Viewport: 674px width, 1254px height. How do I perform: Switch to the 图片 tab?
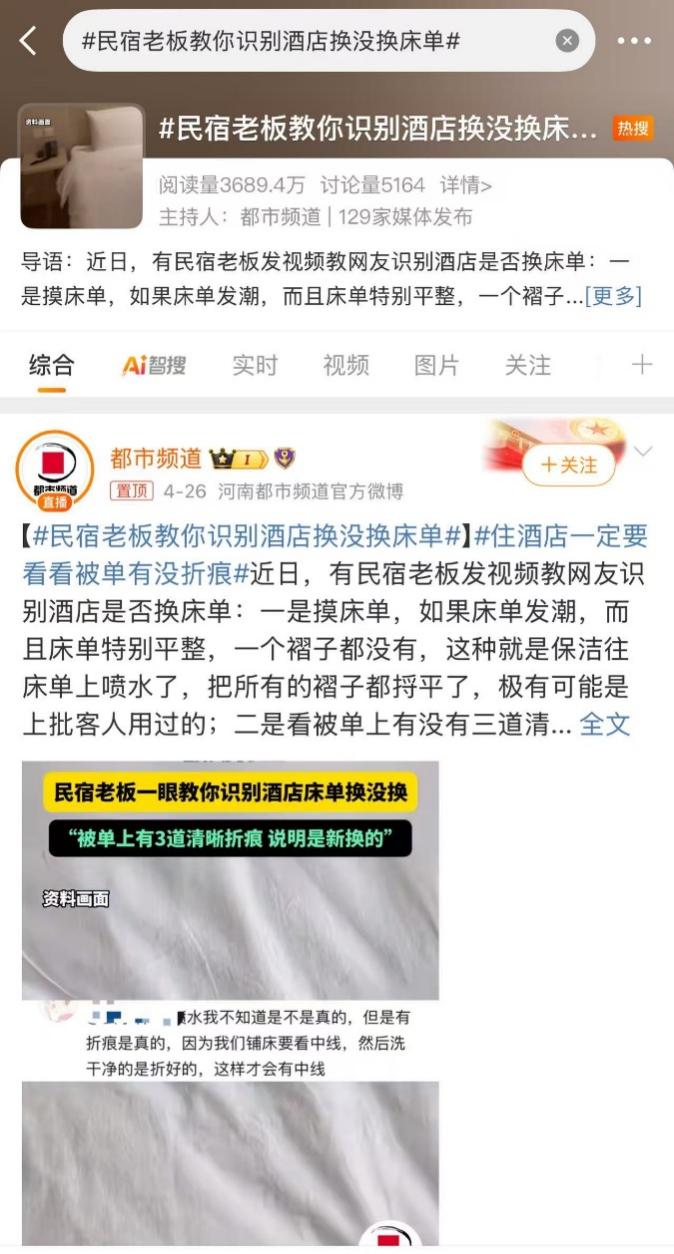click(437, 365)
